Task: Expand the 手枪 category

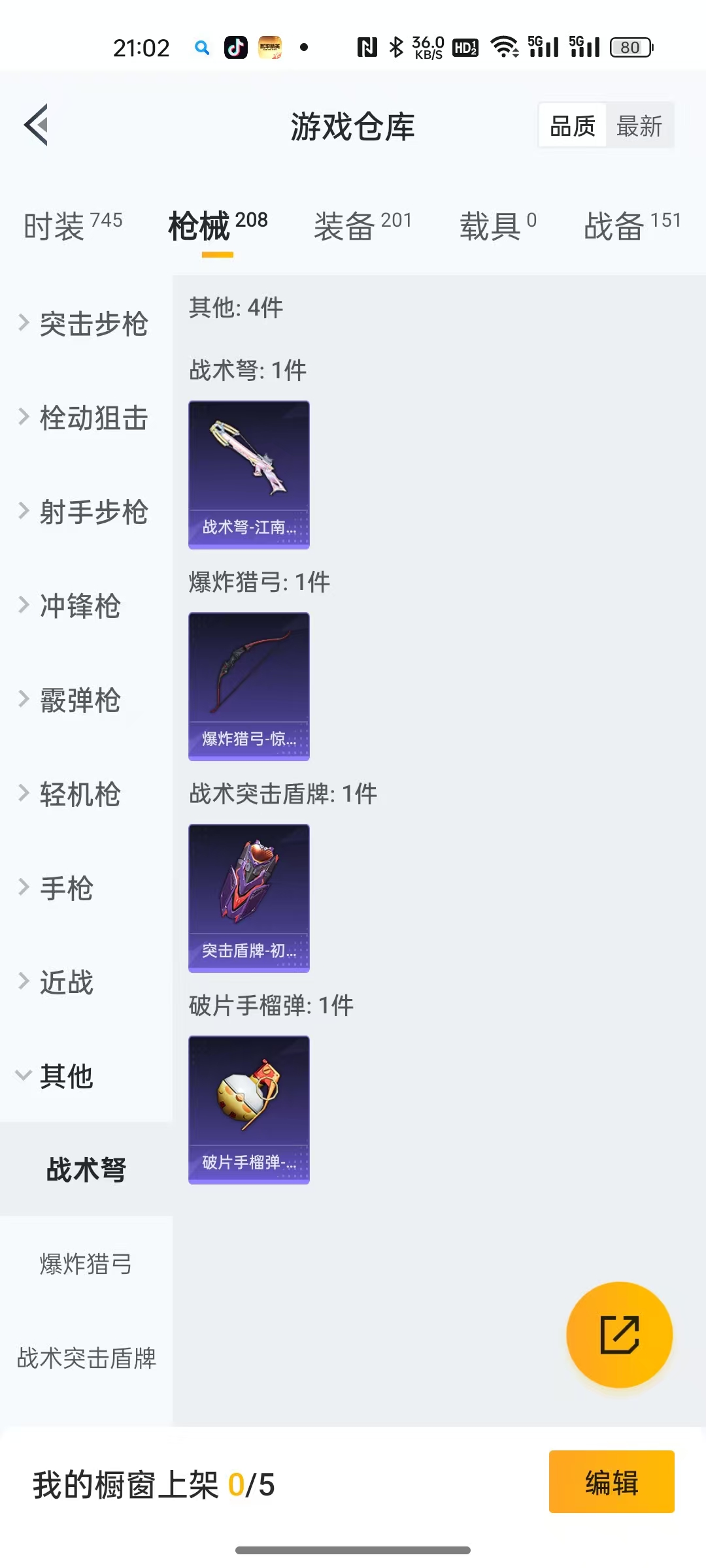Action: point(59,889)
